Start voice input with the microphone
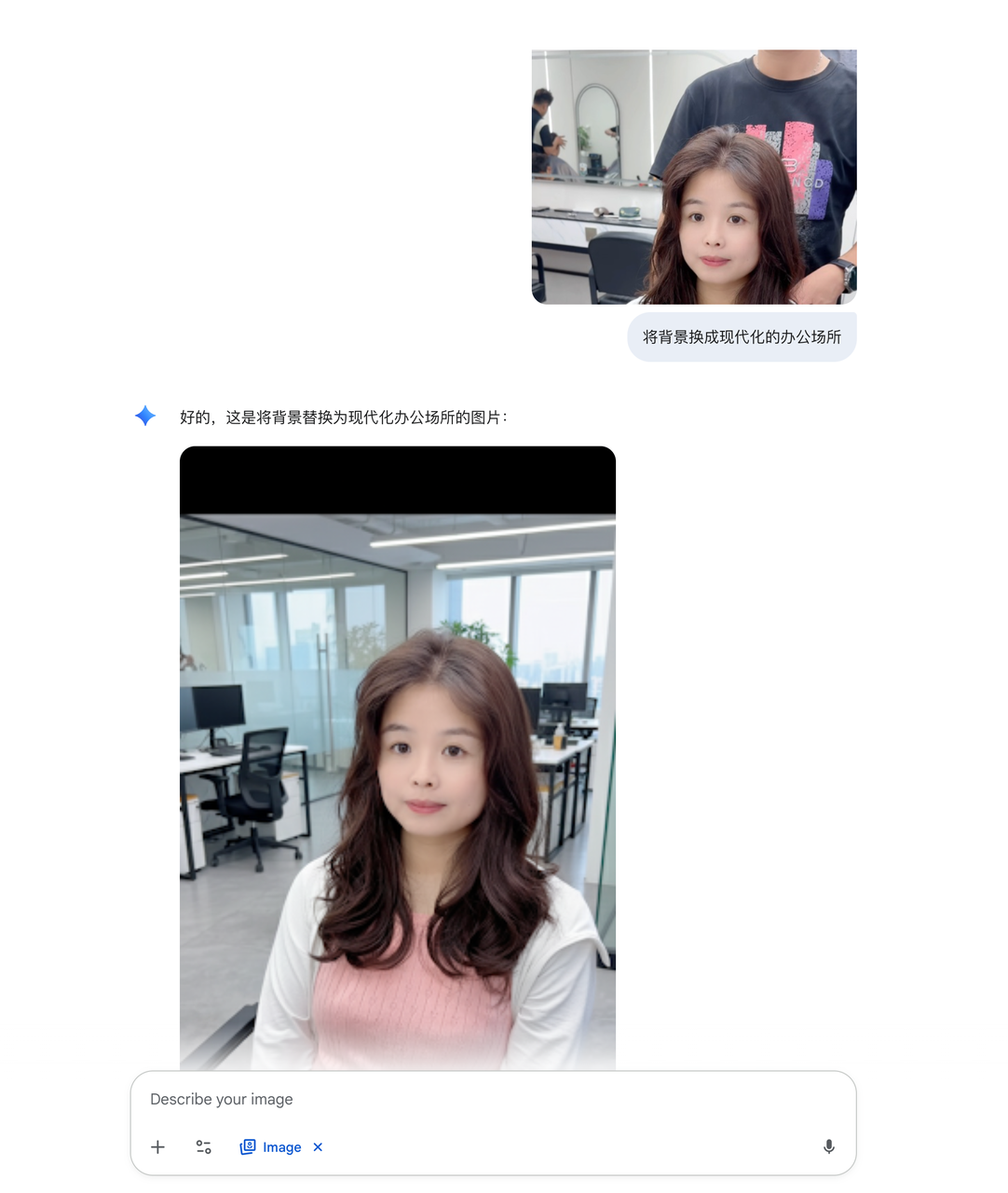Viewport: 1008px width, 1193px height. [828, 1147]
